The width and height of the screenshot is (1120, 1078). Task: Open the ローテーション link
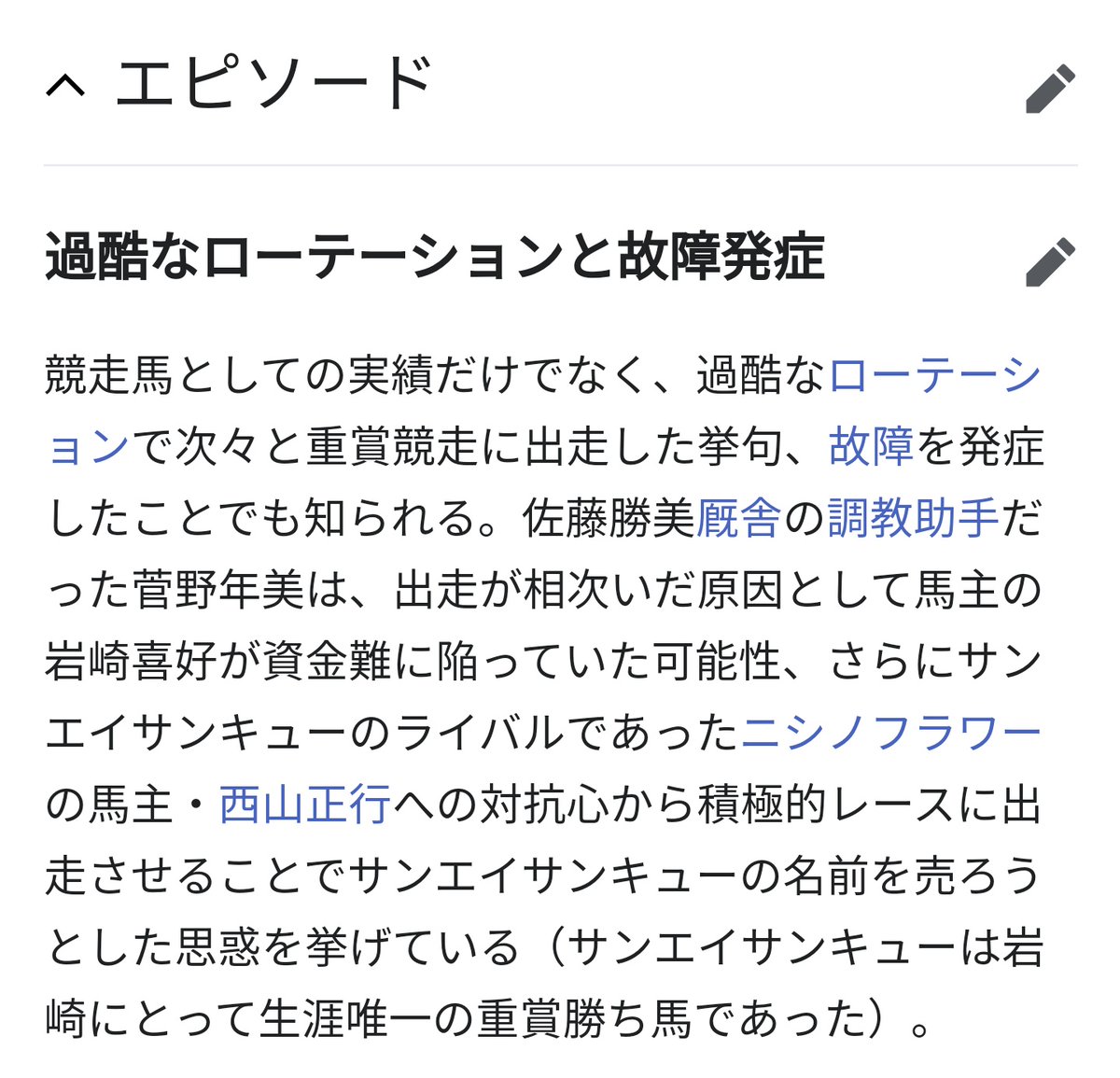933,376
